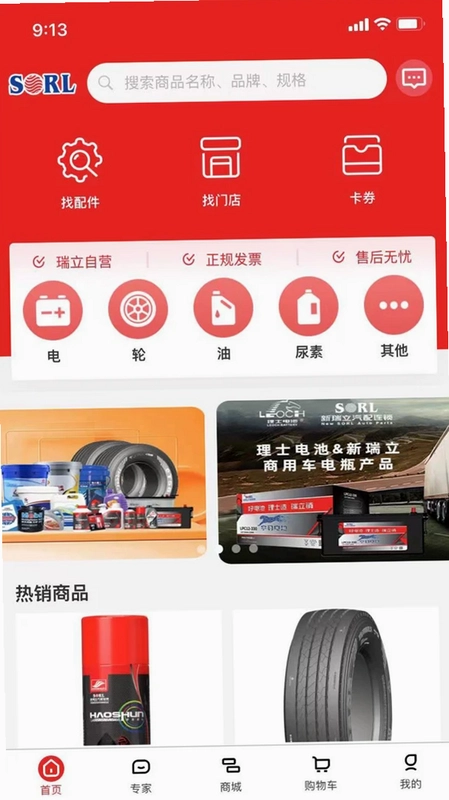
Task: Open the 购物车 shopping cart tab
Action: click(x=320, y=773)
